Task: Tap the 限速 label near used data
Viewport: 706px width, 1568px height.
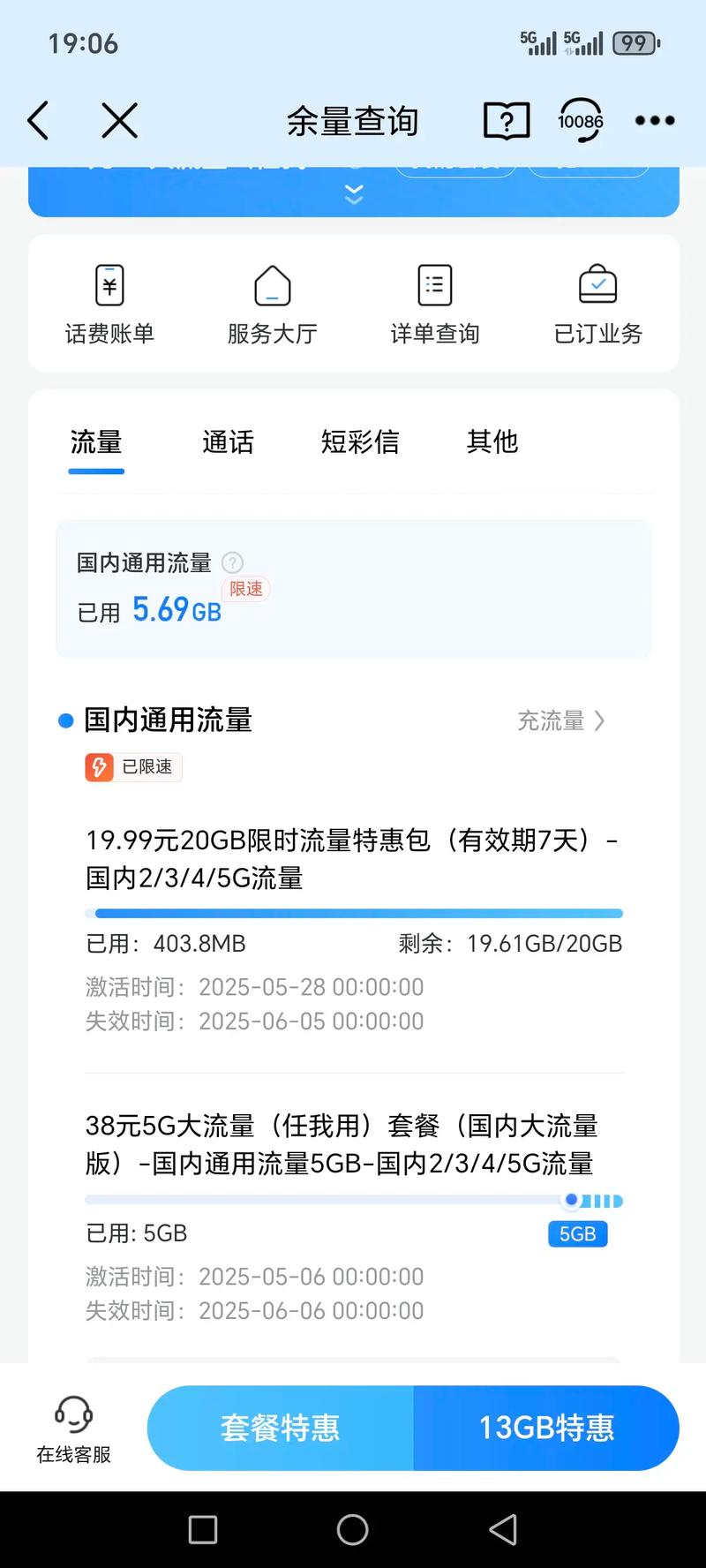Action: point(246,589)
